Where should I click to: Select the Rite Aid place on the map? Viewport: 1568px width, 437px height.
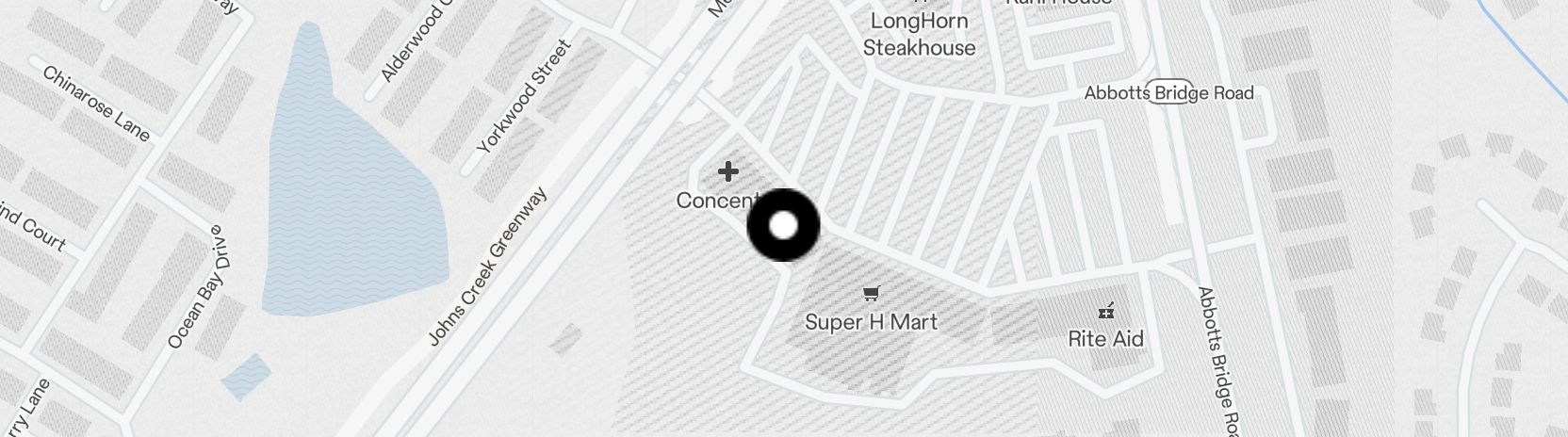point(1105,327)
